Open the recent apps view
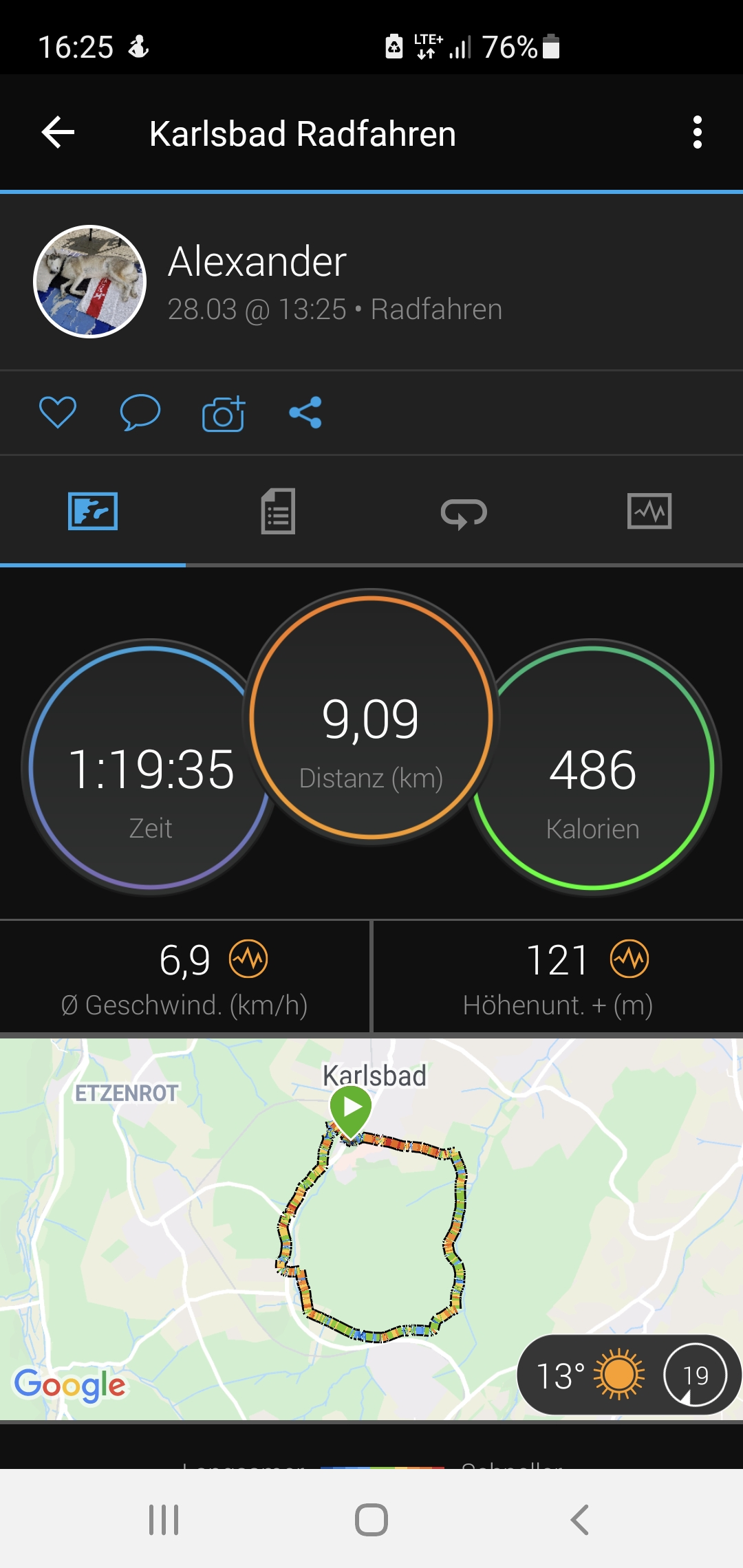This screenshot has width=743, height=1568. pyautogui.click(x=164, y=1520)
